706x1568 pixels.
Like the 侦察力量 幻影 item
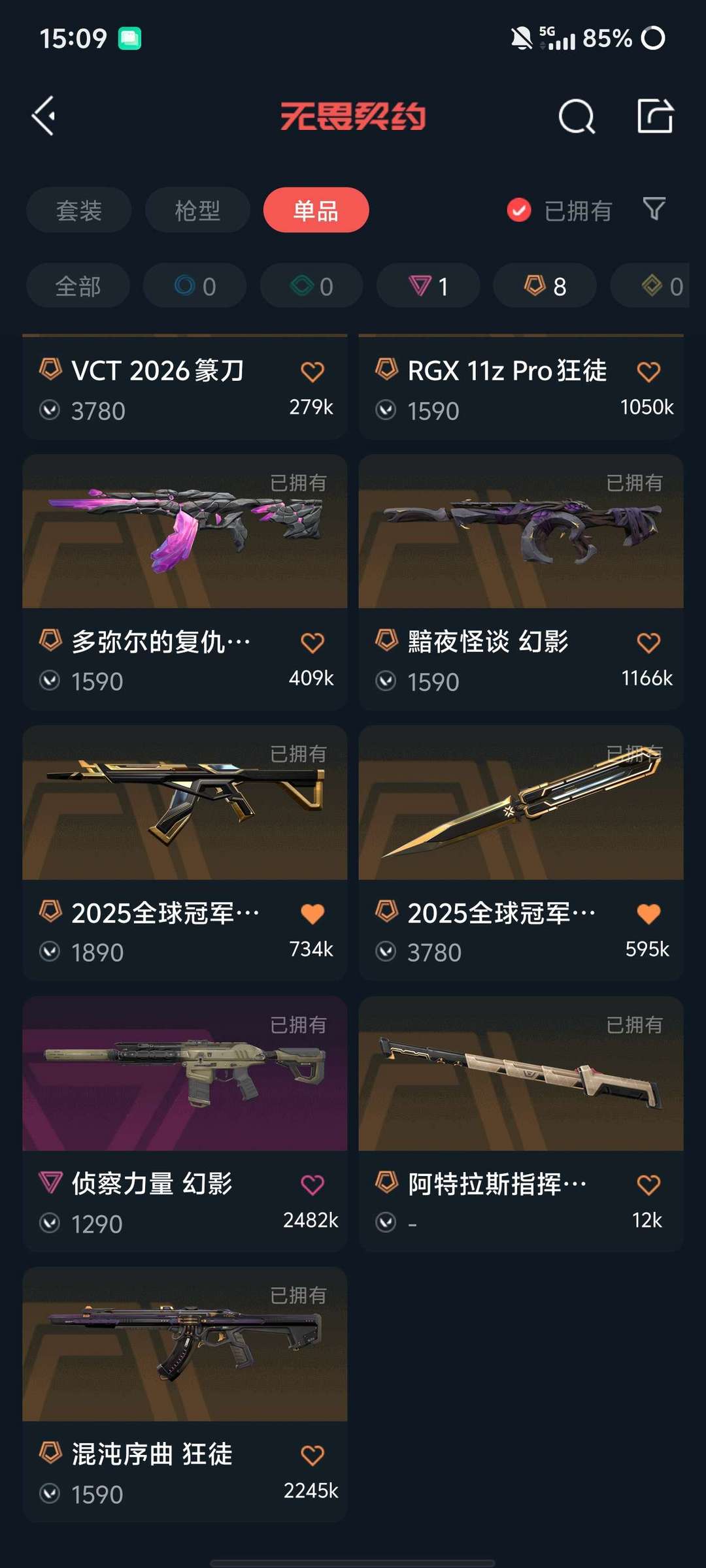[312, 1184]
